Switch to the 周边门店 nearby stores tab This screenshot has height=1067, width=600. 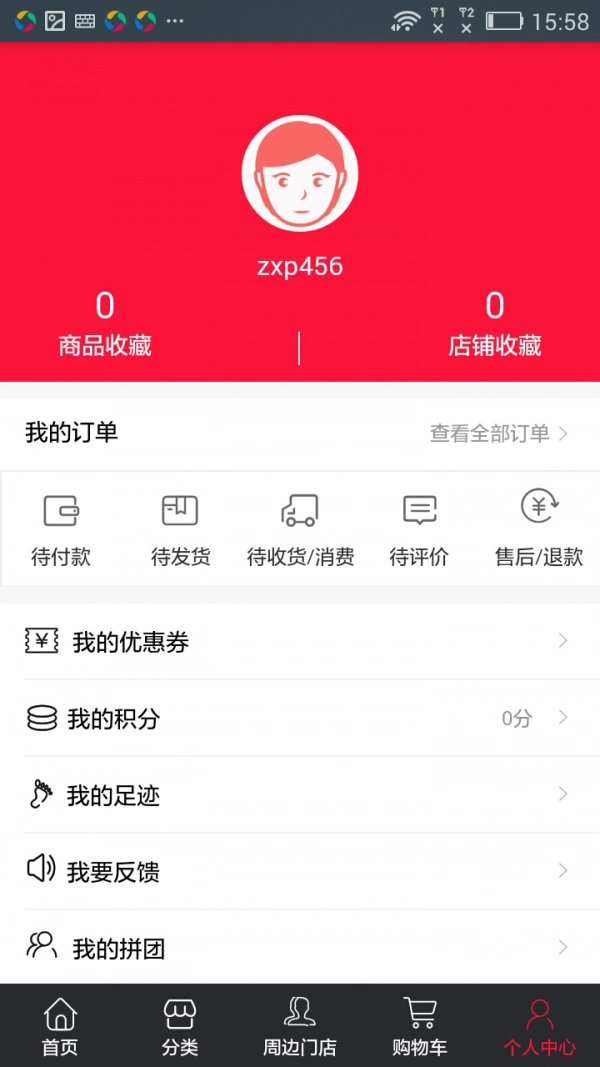(300, 1026)
